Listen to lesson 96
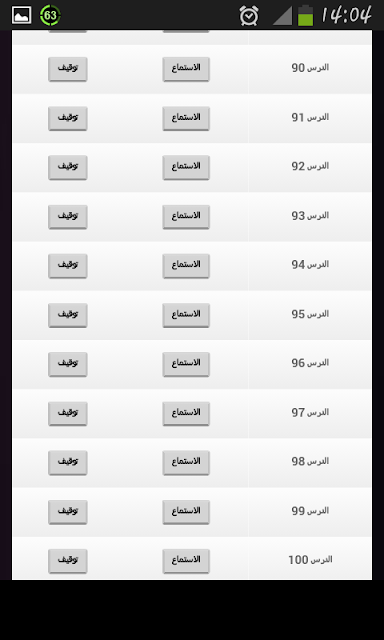The width and height of the screenshot is (384, 640). (186, 364)
